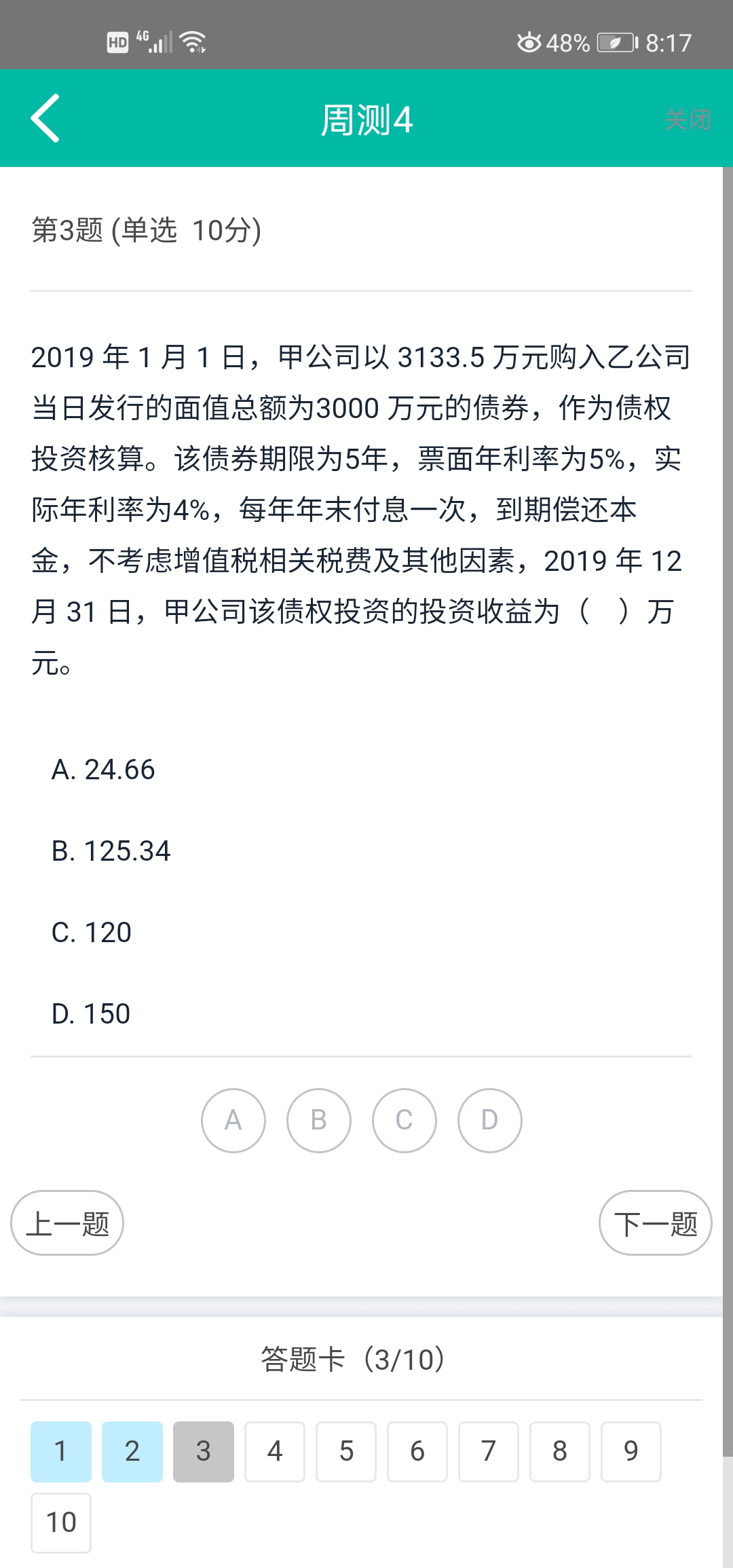
Task: Go to question 6 on answer card
Action: tap(417, 1451)
